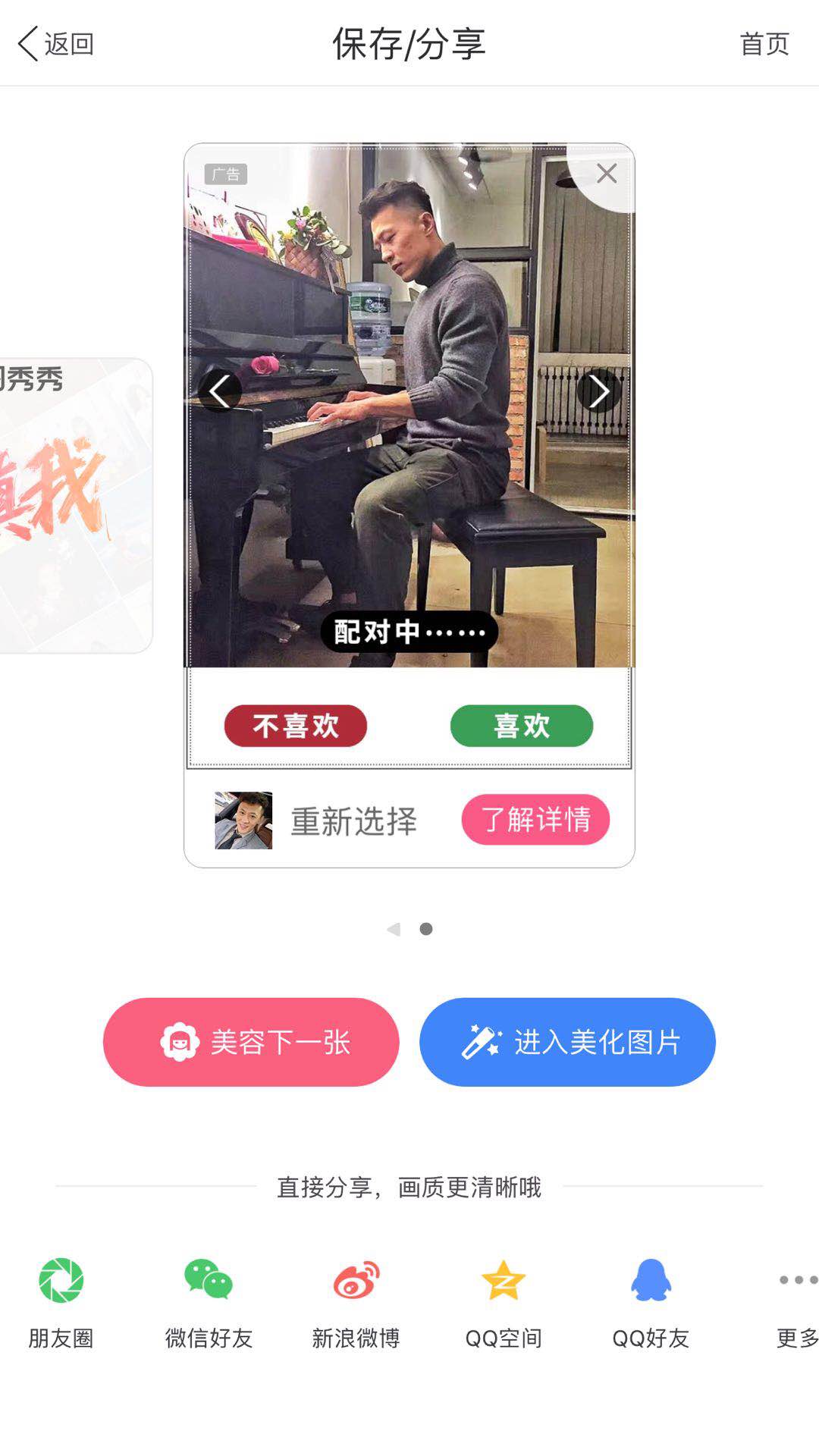Image resolution: width=819 pixels, height=1456 pixels.
Task: Tap 了解详情 for details
Action: [x=535, y=820]
